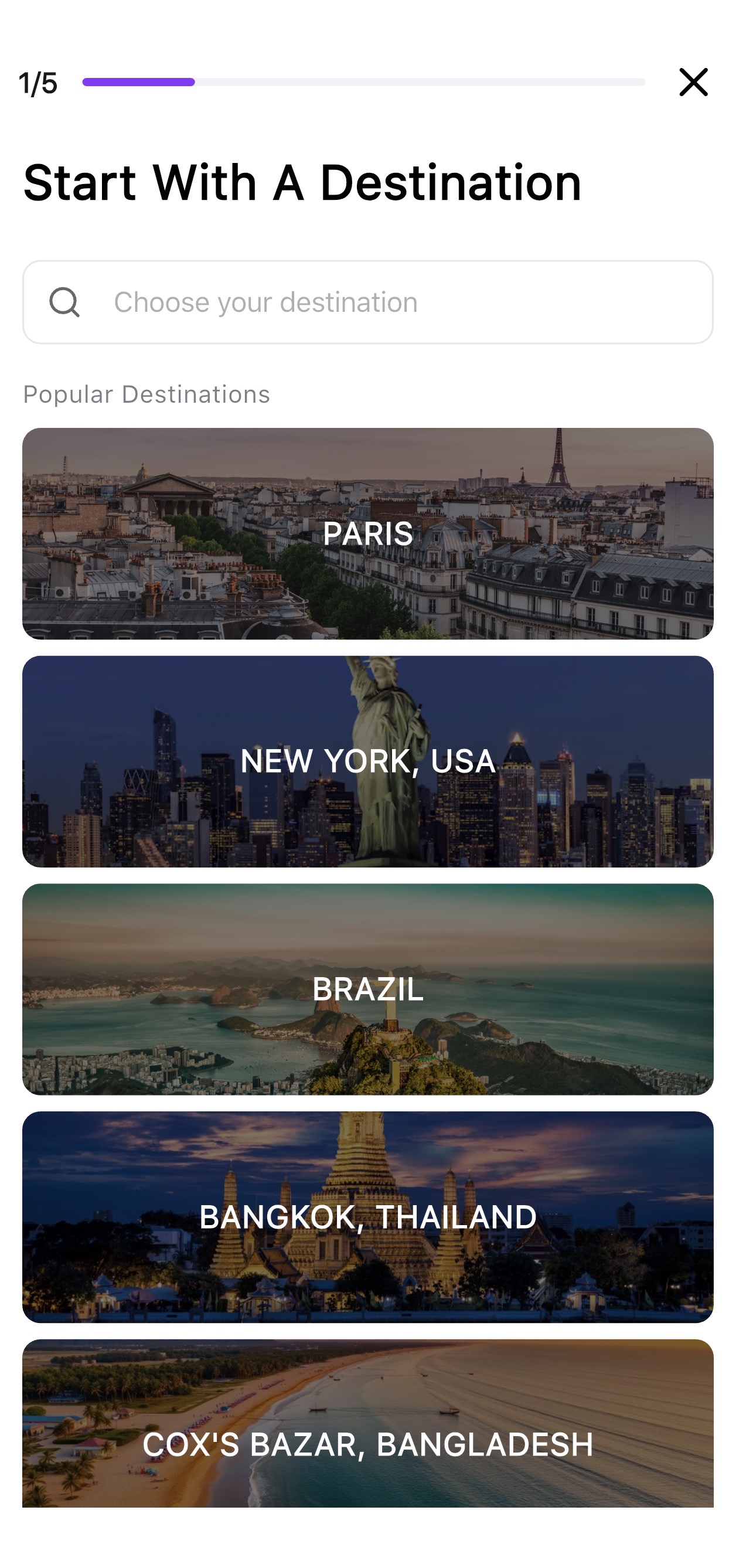Choose the New York, USA card
The width and height of the screenshot is (746, 1568).
pyautogui.click(x=367, y=761)
